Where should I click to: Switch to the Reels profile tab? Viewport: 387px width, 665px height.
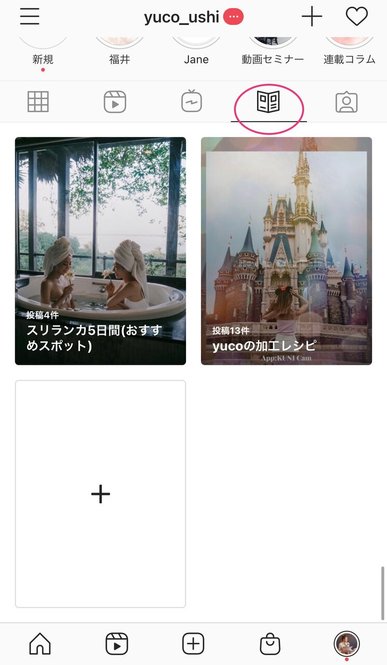point(115,102)
